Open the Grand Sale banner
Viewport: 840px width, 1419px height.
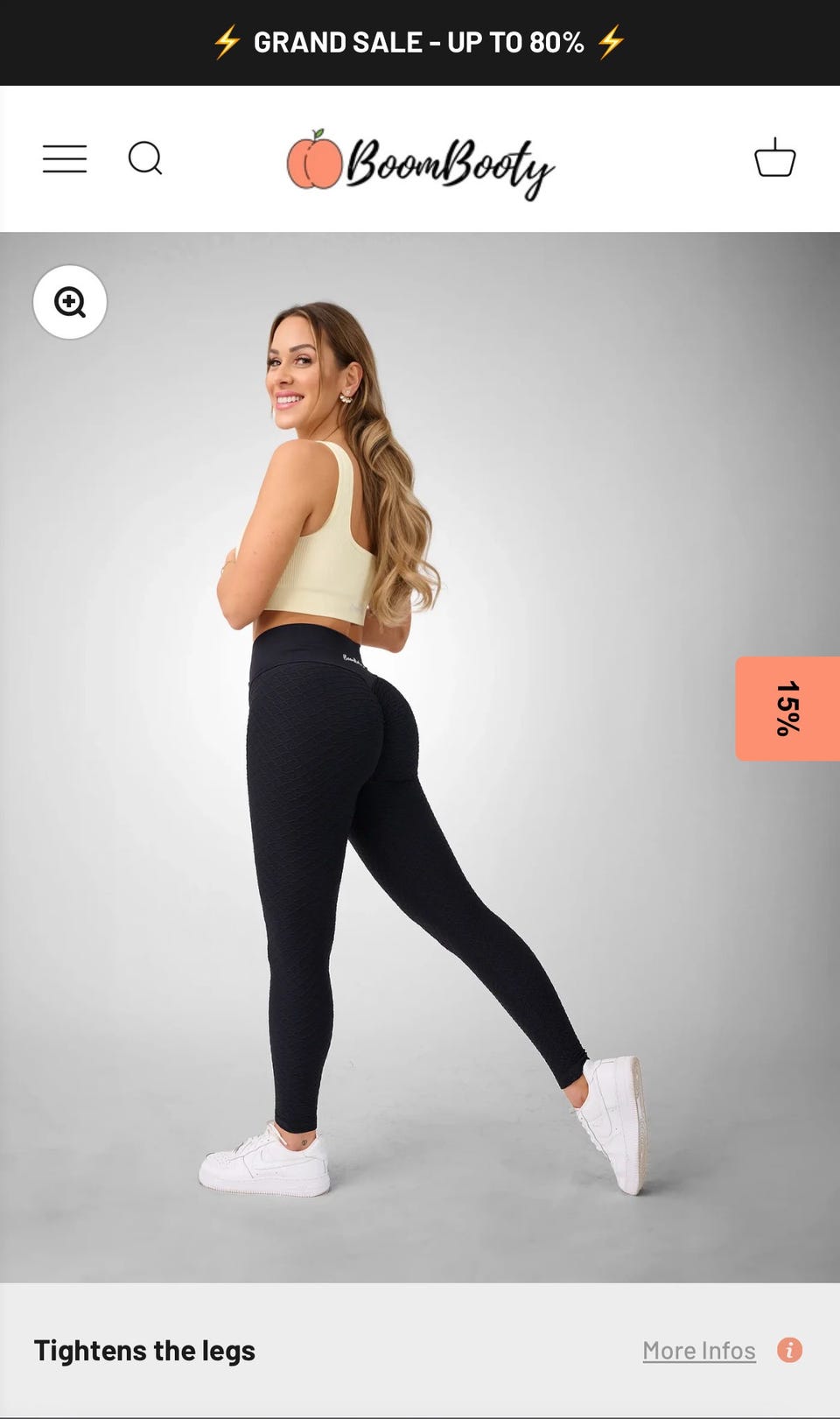click(x=420, y=42)
